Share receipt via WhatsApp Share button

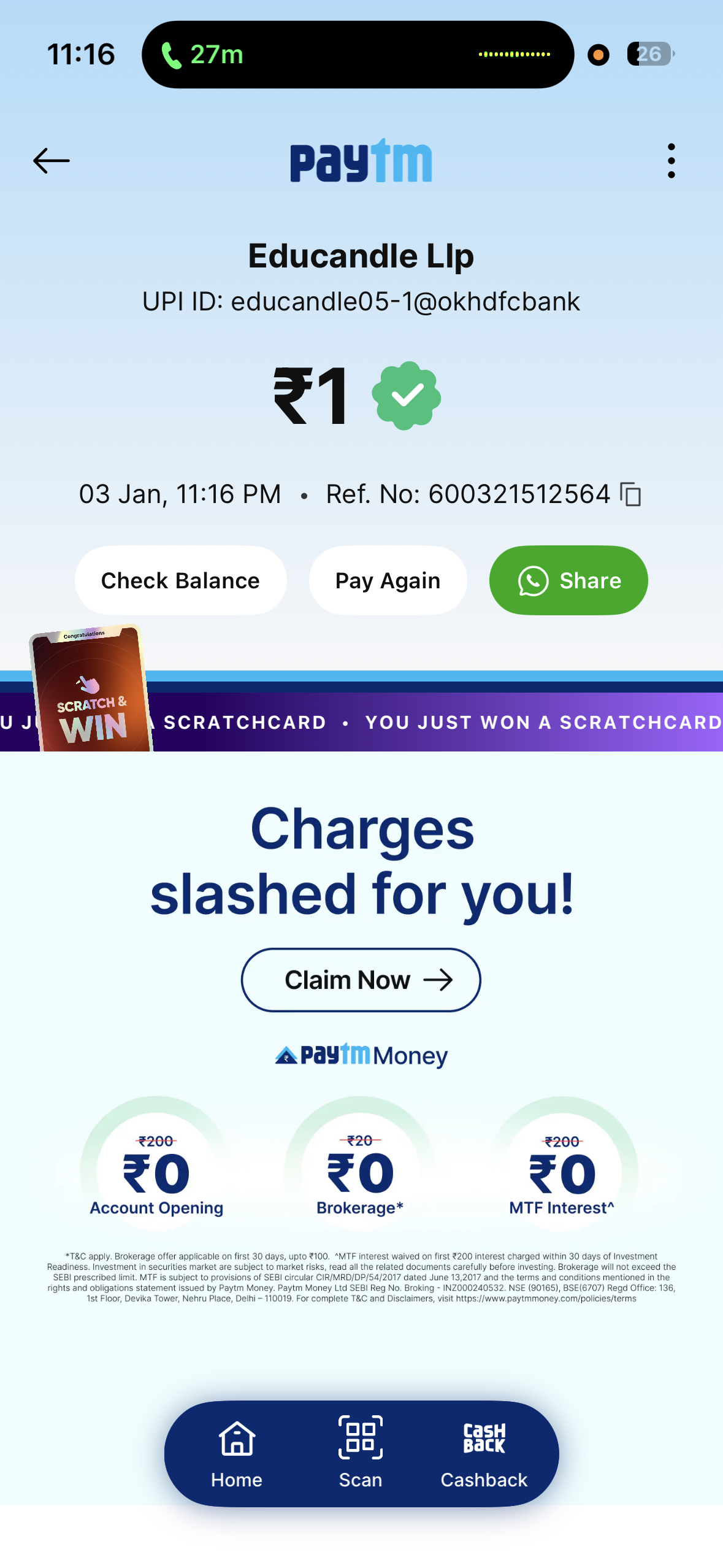568,580
